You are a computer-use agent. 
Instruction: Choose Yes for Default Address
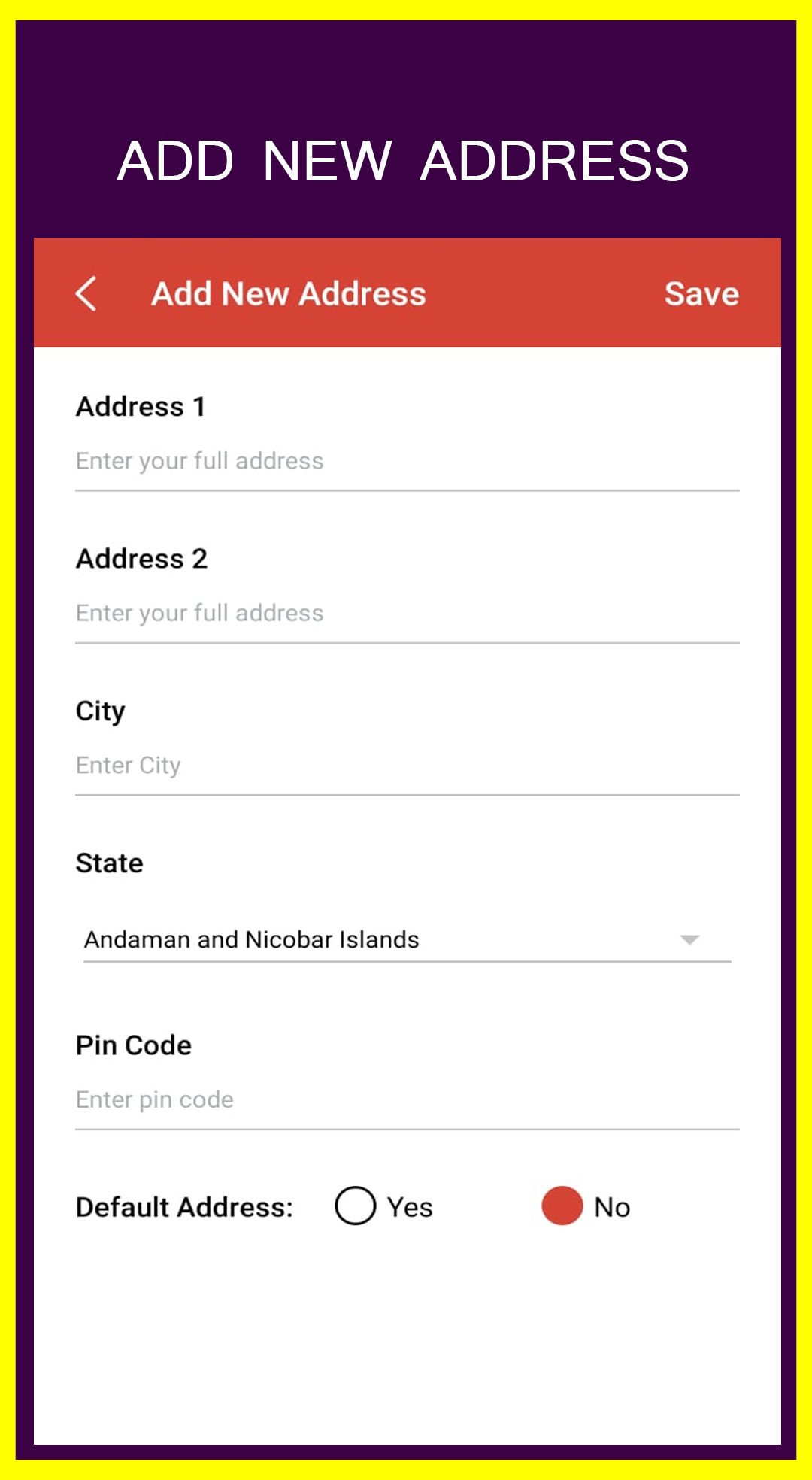click(356, 1206)
